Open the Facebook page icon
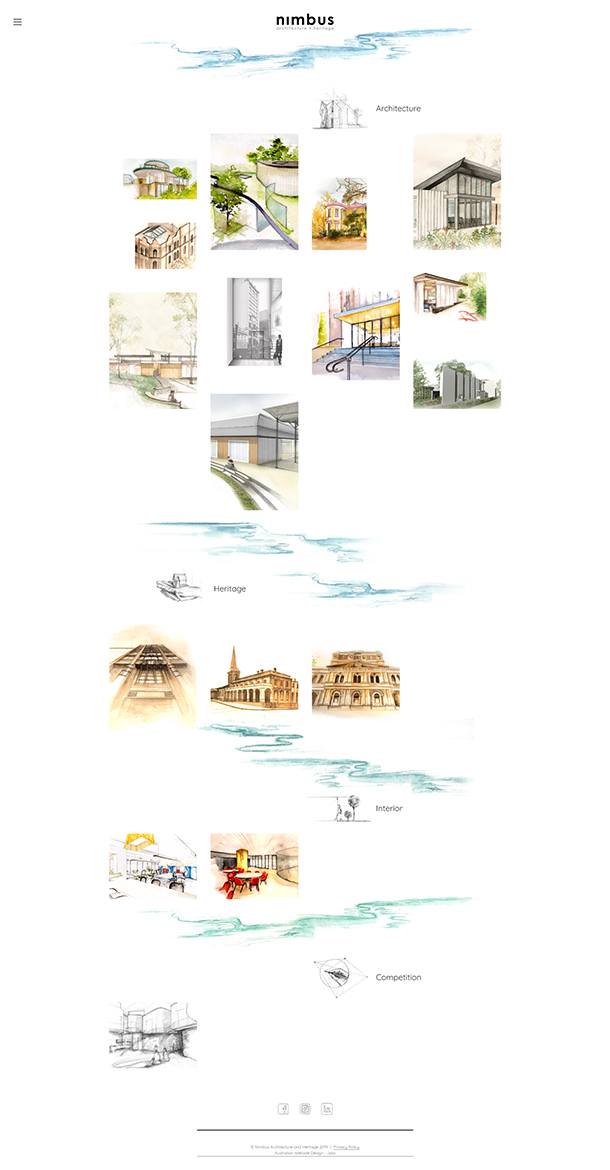610x1170 pixels. 283,1108
